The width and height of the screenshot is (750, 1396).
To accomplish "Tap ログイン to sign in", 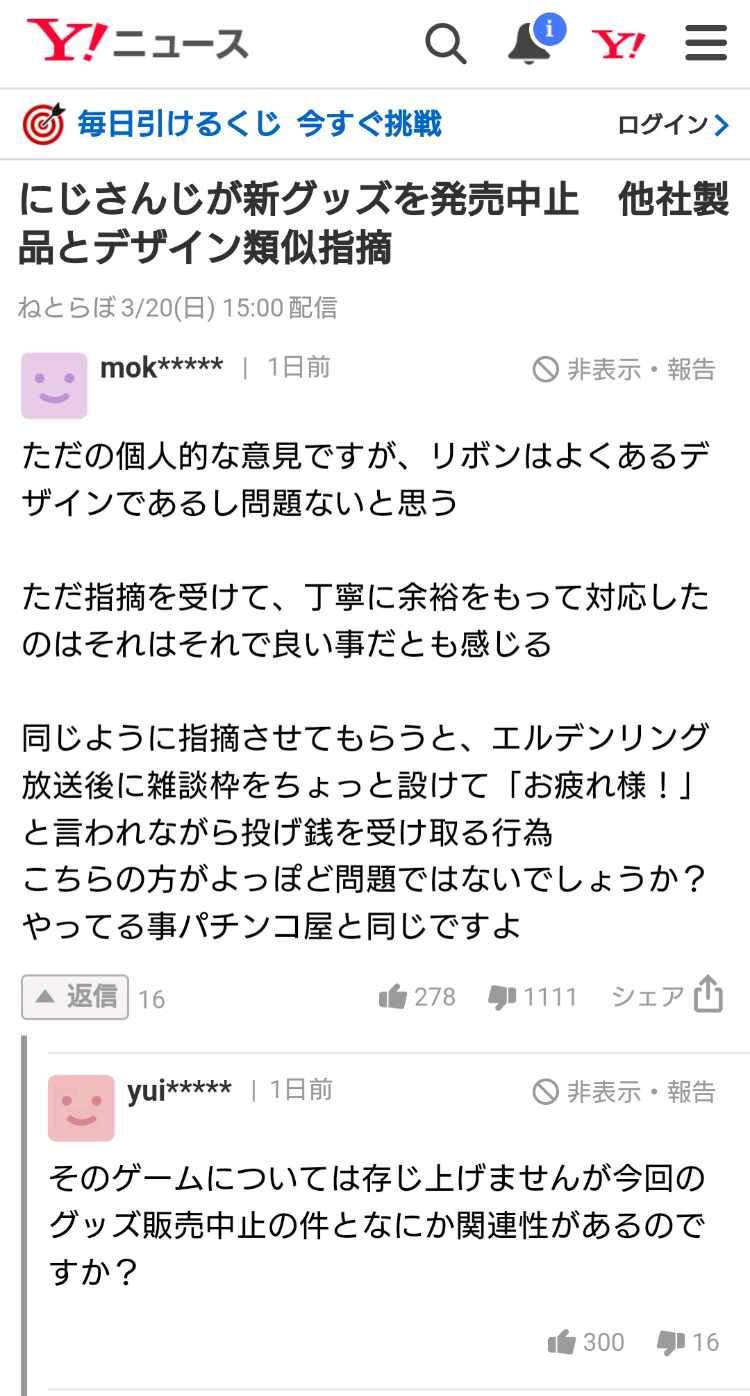I will [673, 125].
